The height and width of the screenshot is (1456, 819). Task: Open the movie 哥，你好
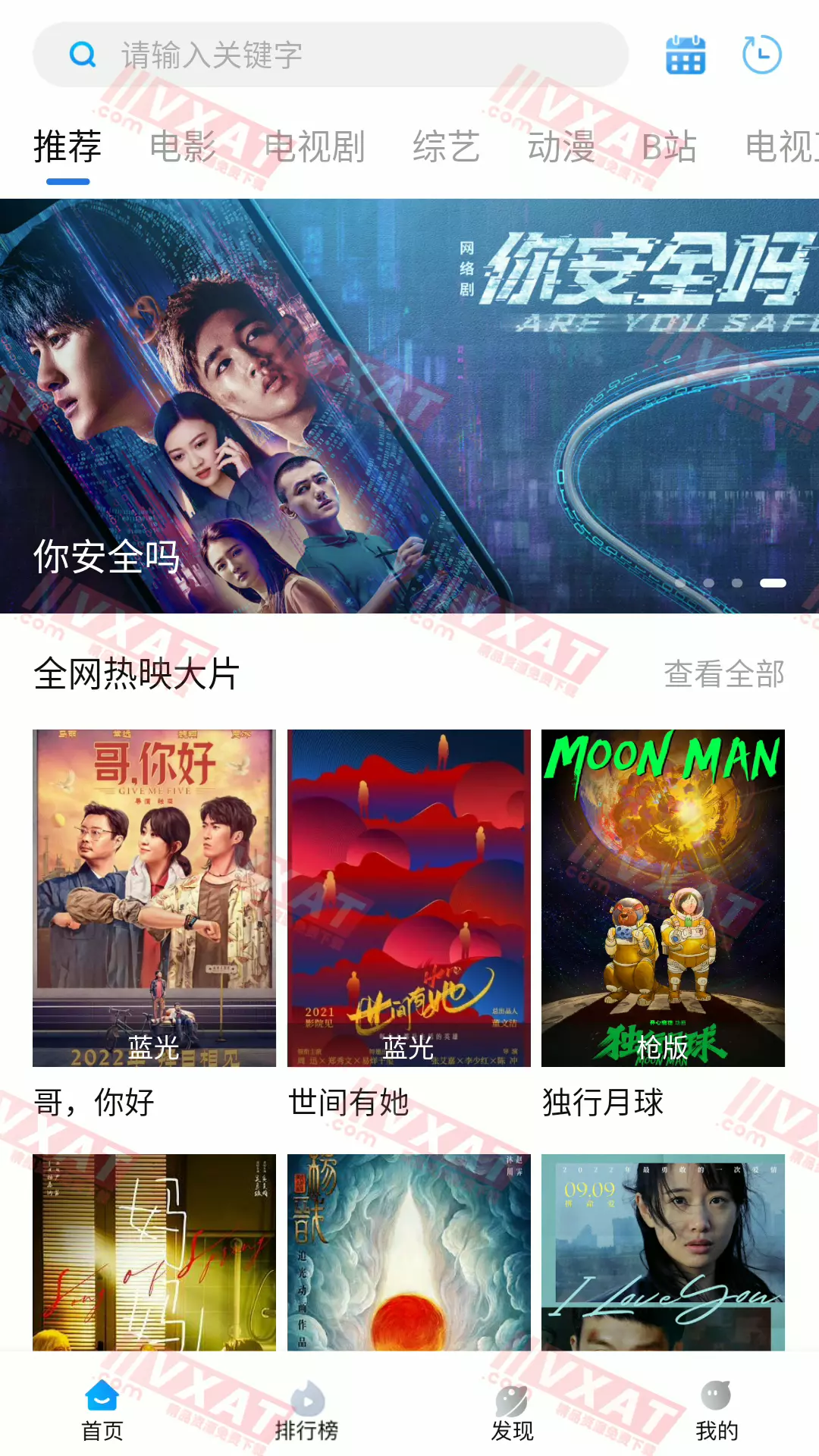pos(154,899)
